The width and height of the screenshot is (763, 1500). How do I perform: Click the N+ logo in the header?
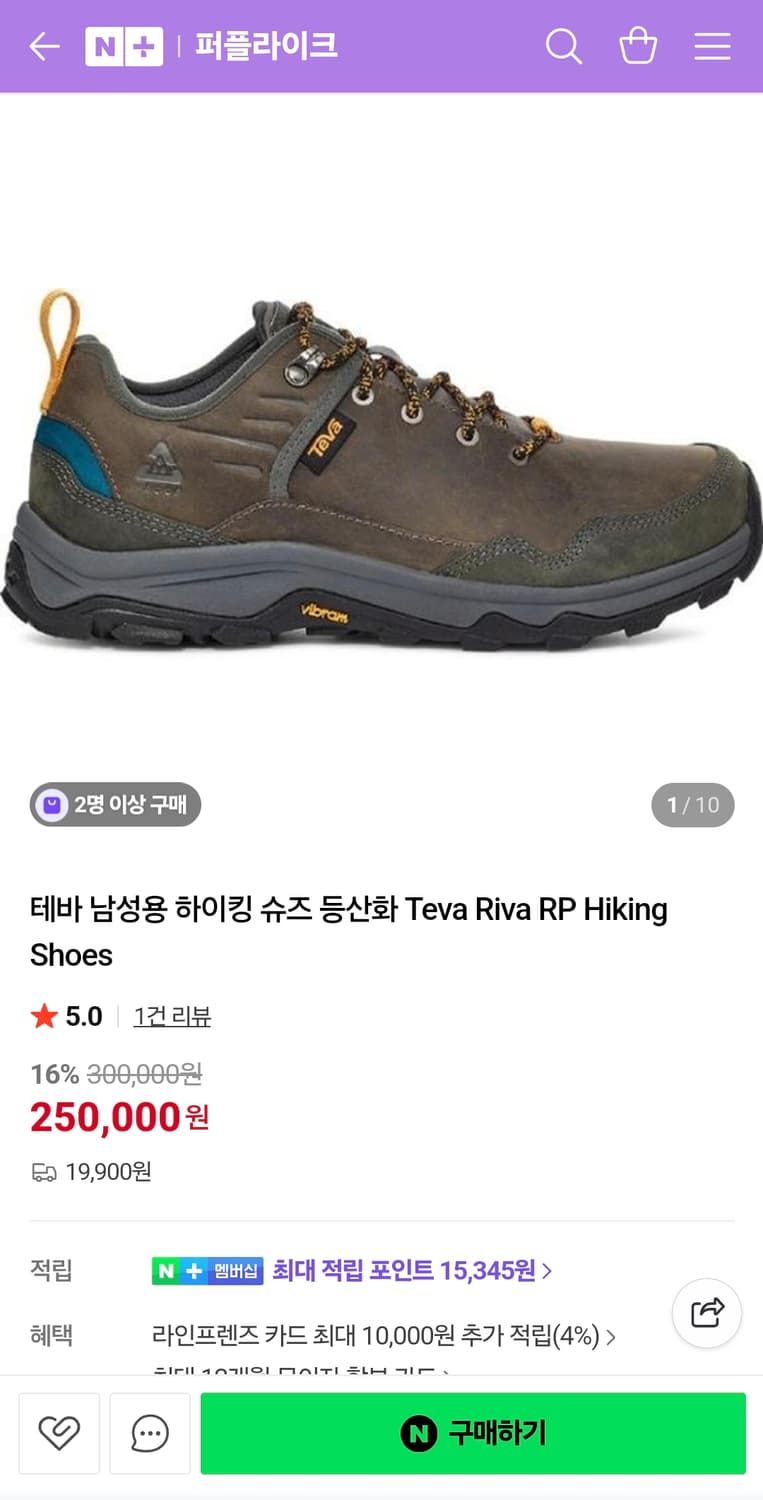pos(124,45)
